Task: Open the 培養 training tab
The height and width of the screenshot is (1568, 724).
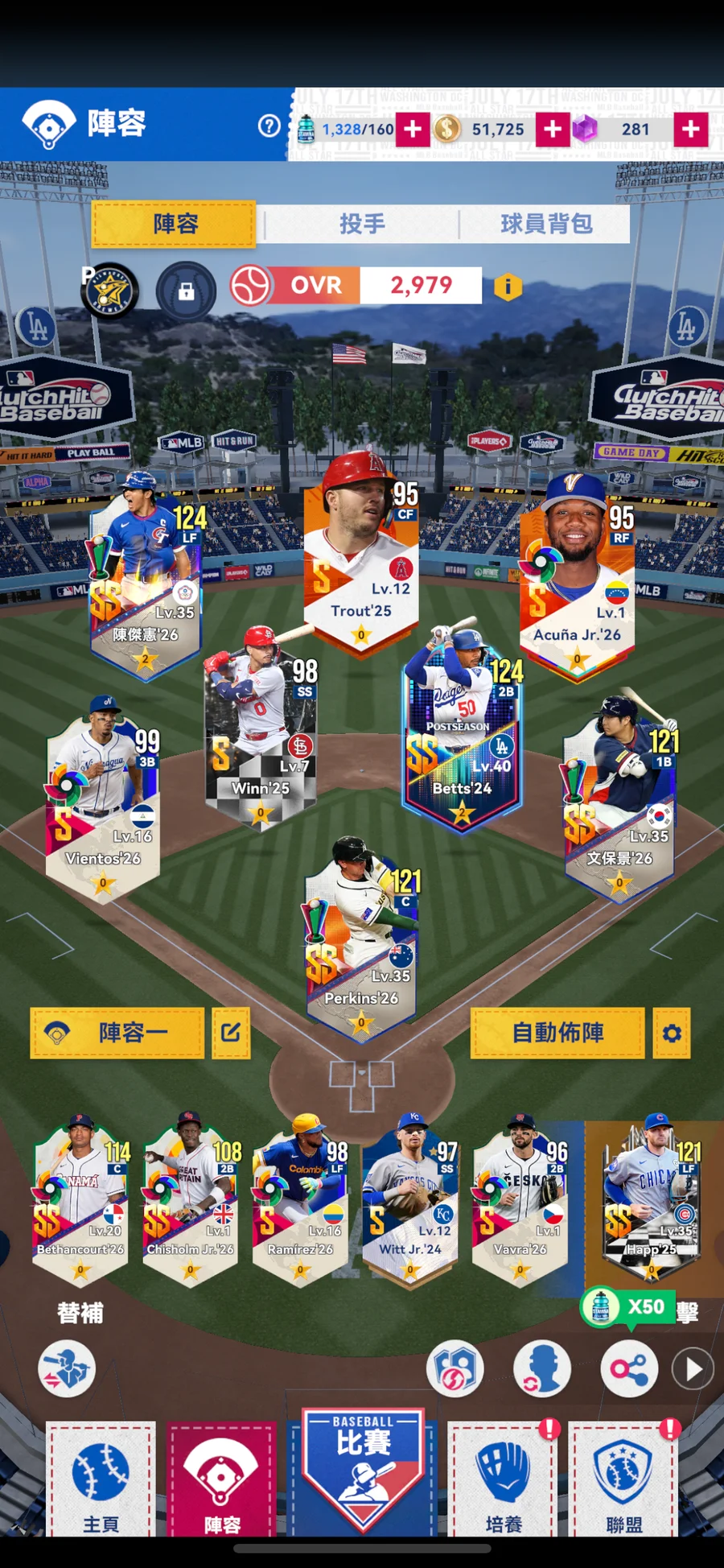Action: 504,1481
